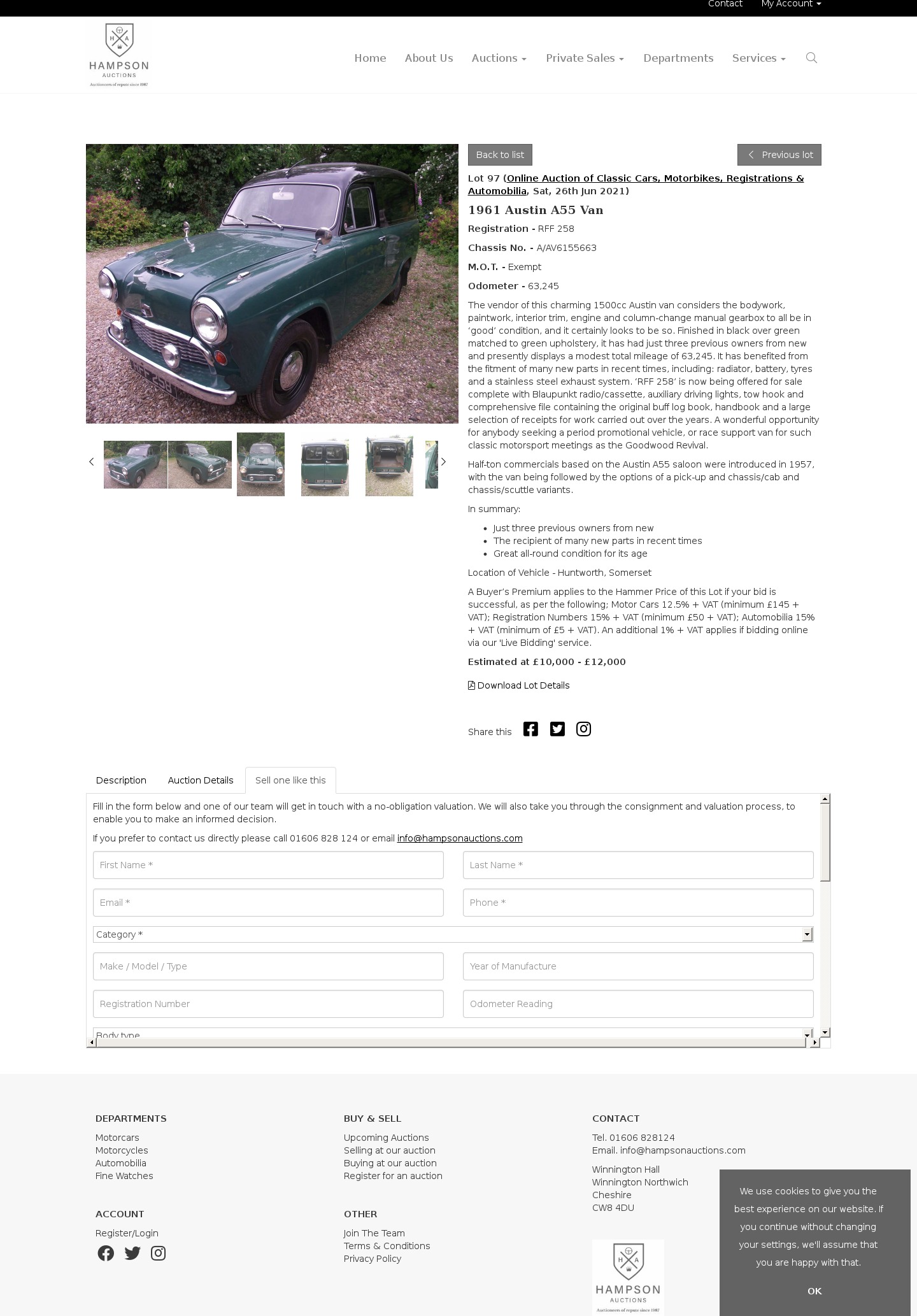This screenshot has width=917, height=1316.
Task: Open My Account menu
Action: coord(790,4)
